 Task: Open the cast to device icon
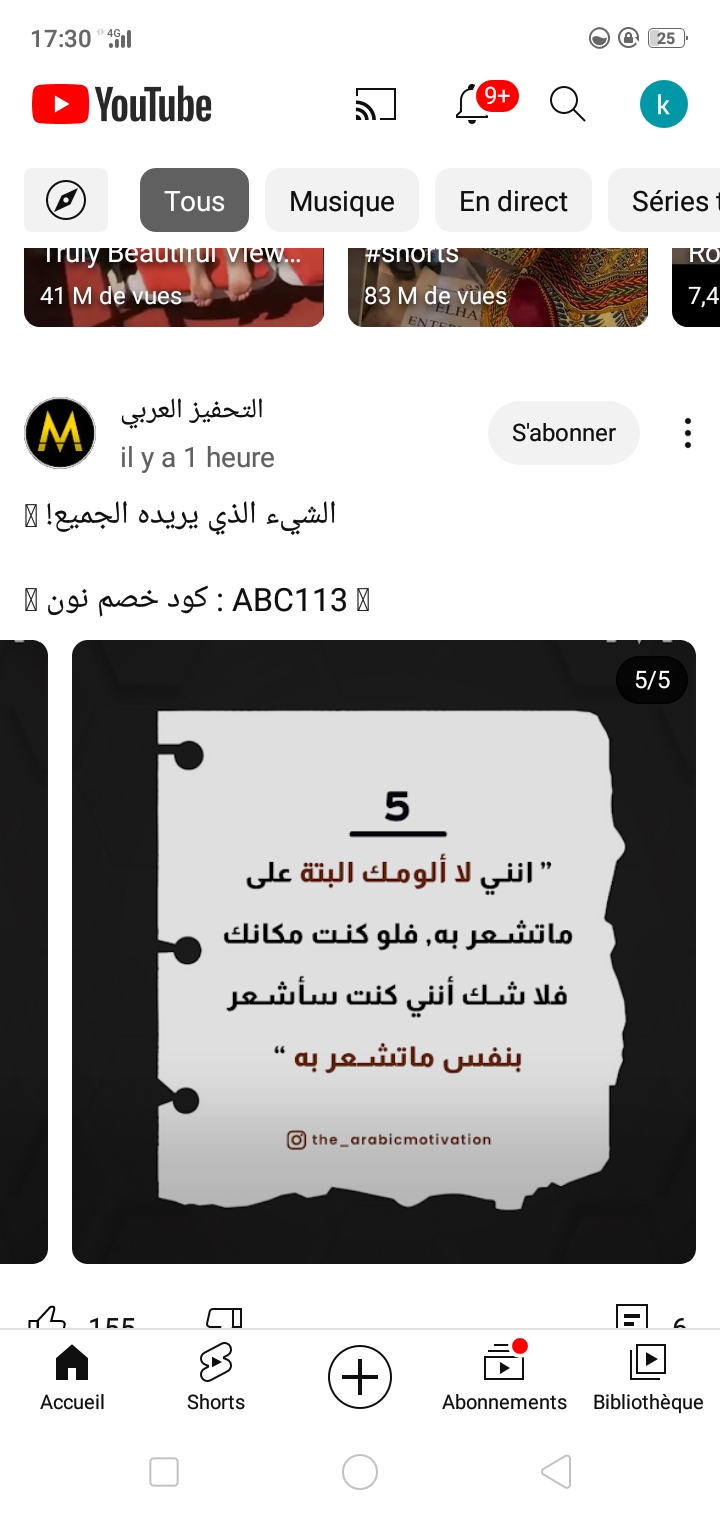click(x=376, y=104)
